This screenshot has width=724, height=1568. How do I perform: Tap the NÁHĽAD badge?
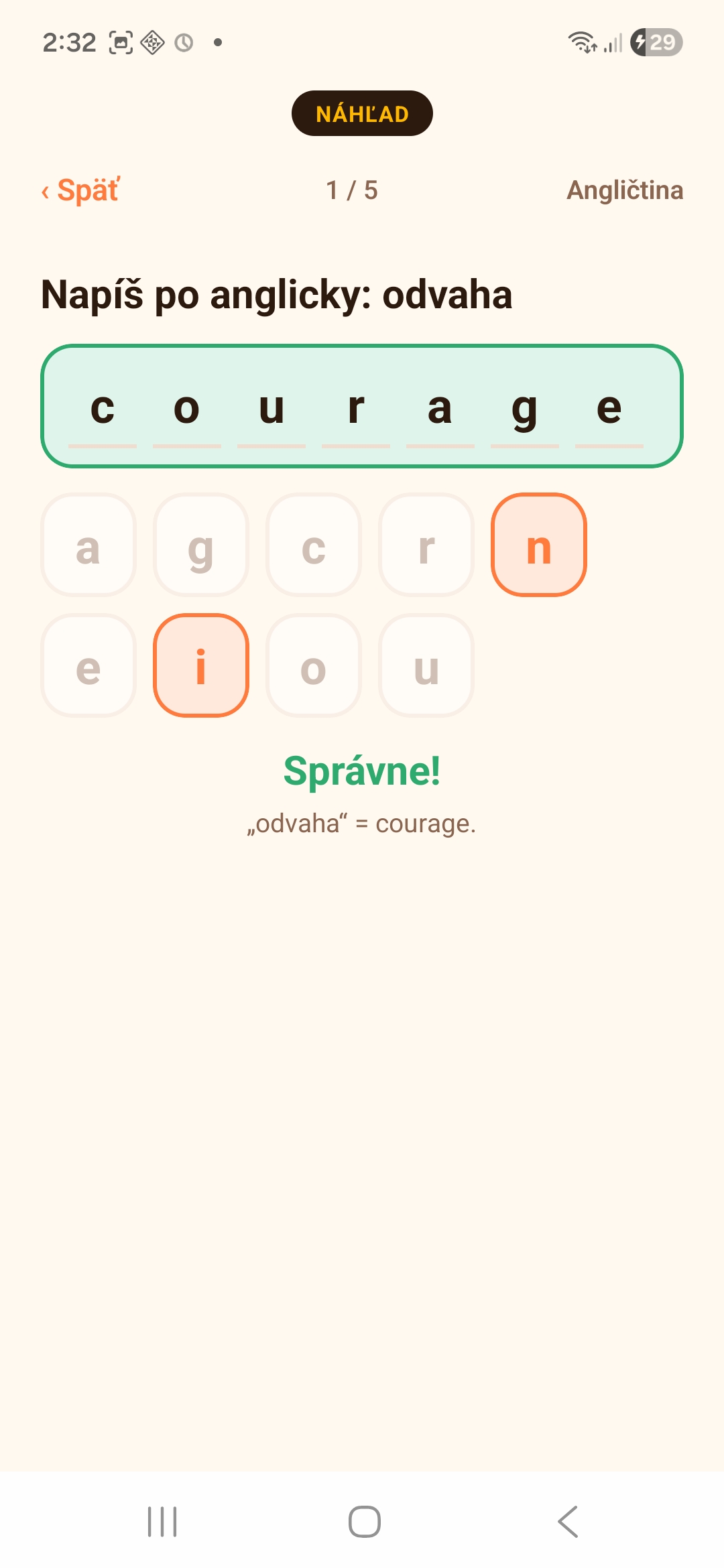362,113
